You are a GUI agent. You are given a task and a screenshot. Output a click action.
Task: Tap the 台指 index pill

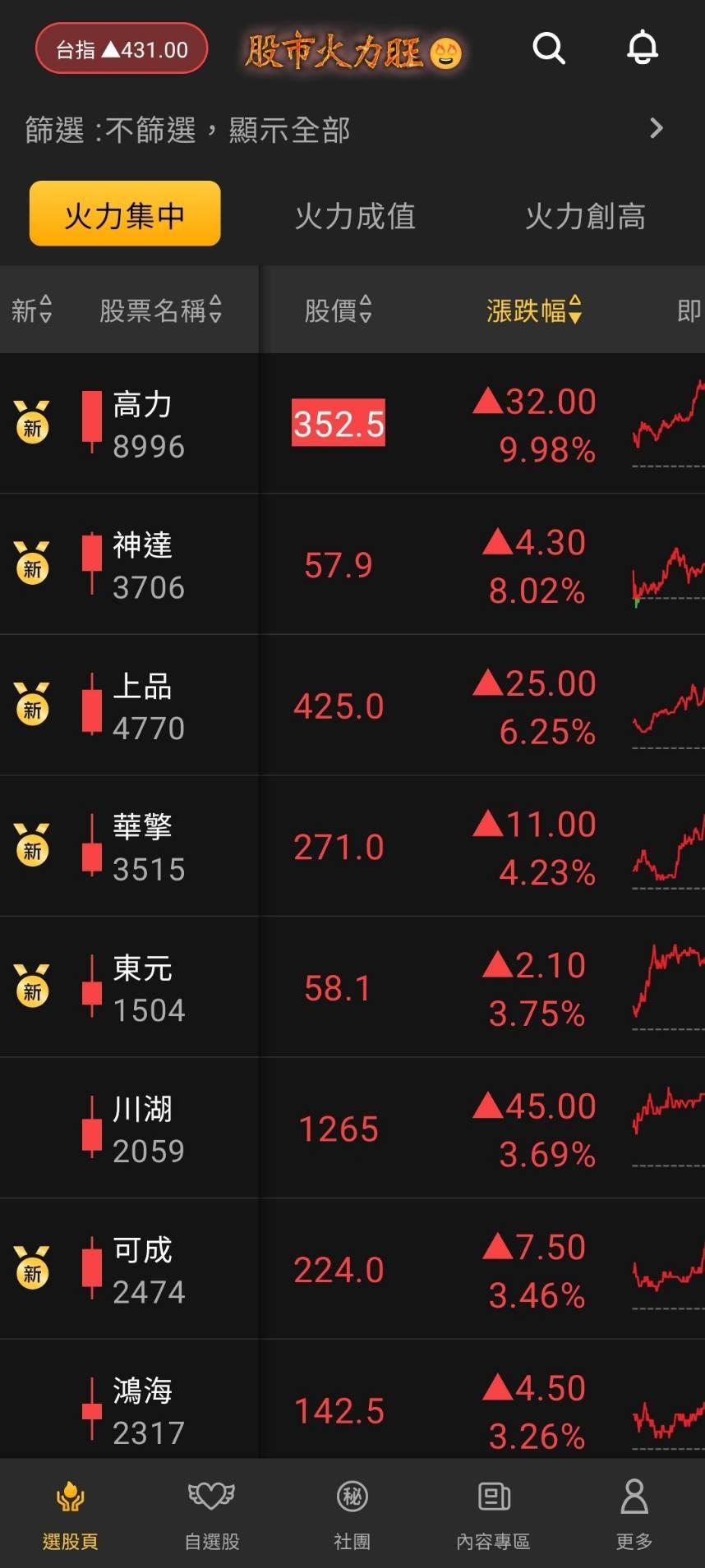coord(122,49)
